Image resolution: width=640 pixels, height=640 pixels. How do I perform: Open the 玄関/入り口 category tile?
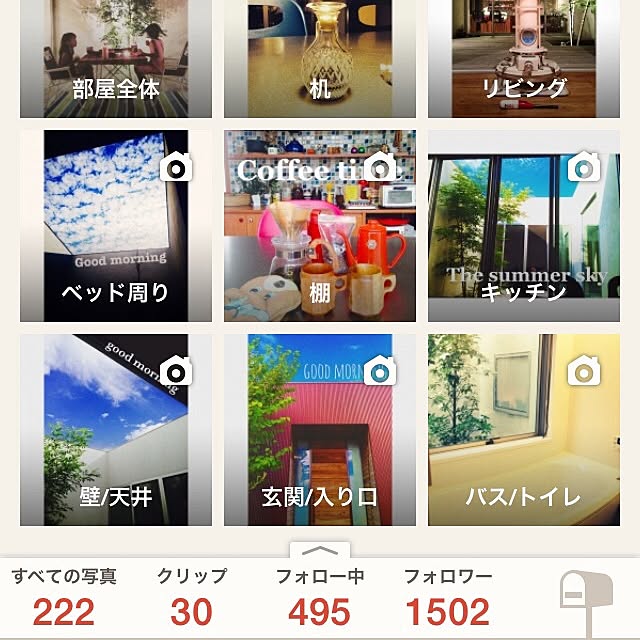tap(320, 430)
